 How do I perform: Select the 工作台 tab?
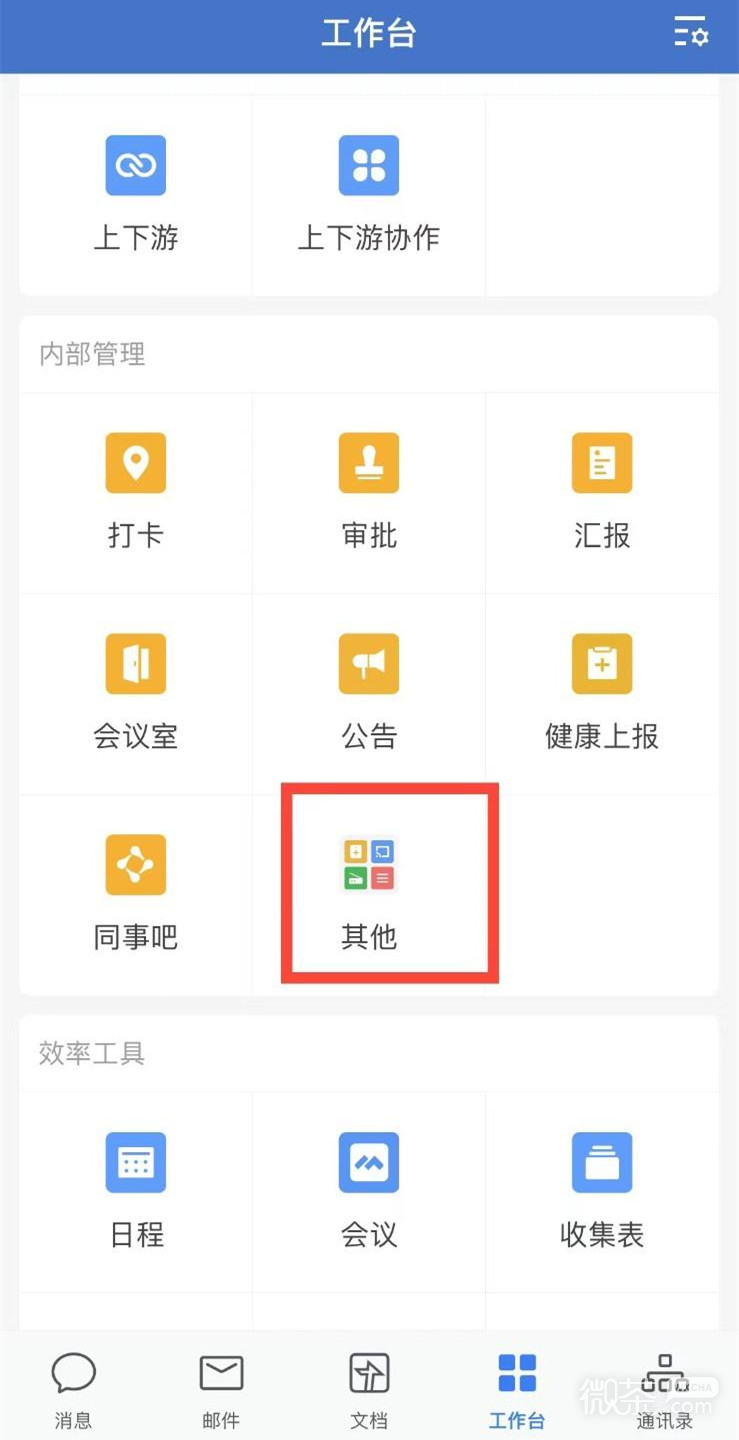click(x=517, y=1388)
